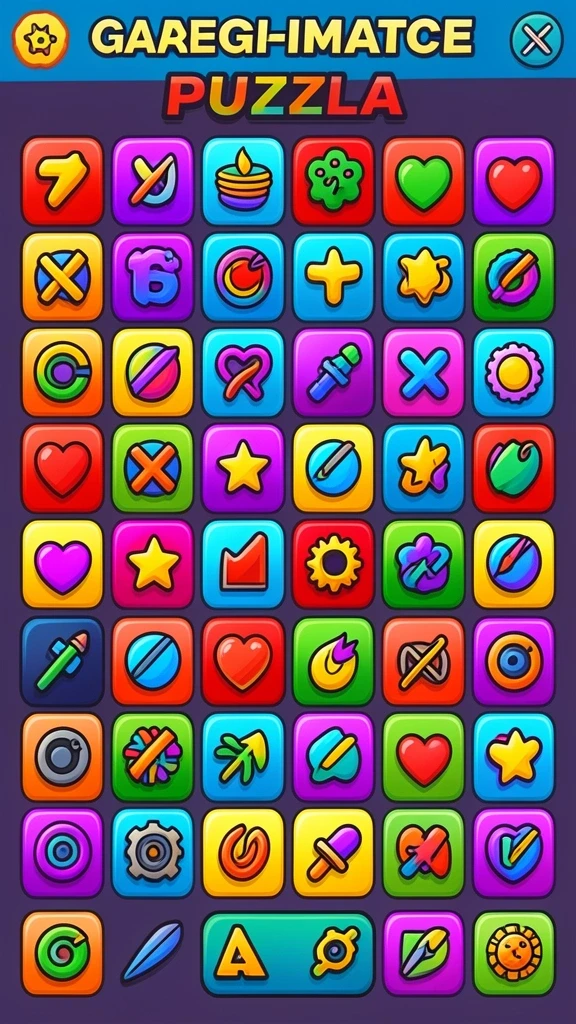Select the orange sun face tile
This screenshot has height=1024, width=576.
[514, 953]
